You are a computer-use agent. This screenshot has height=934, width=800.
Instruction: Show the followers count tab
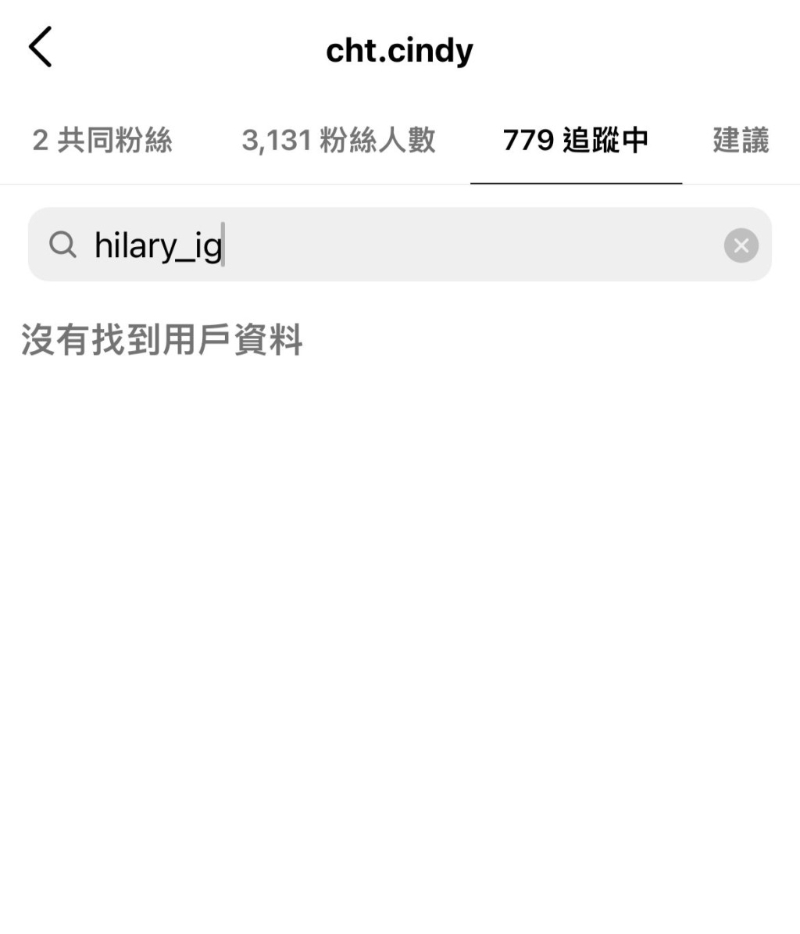pyautogui.click(x=338, y=140)
